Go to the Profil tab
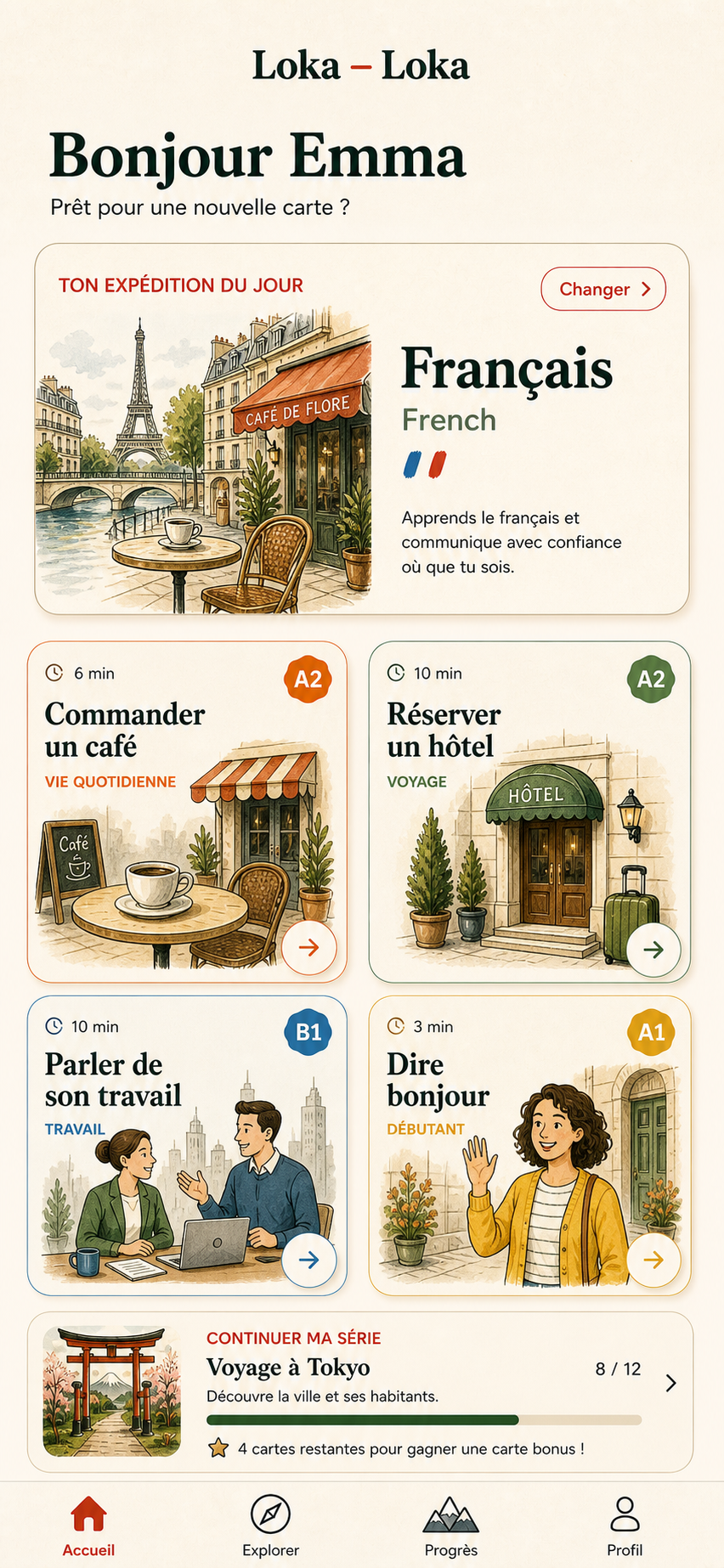Viewport: 724px width, 1568px height. pos(625,1526)
